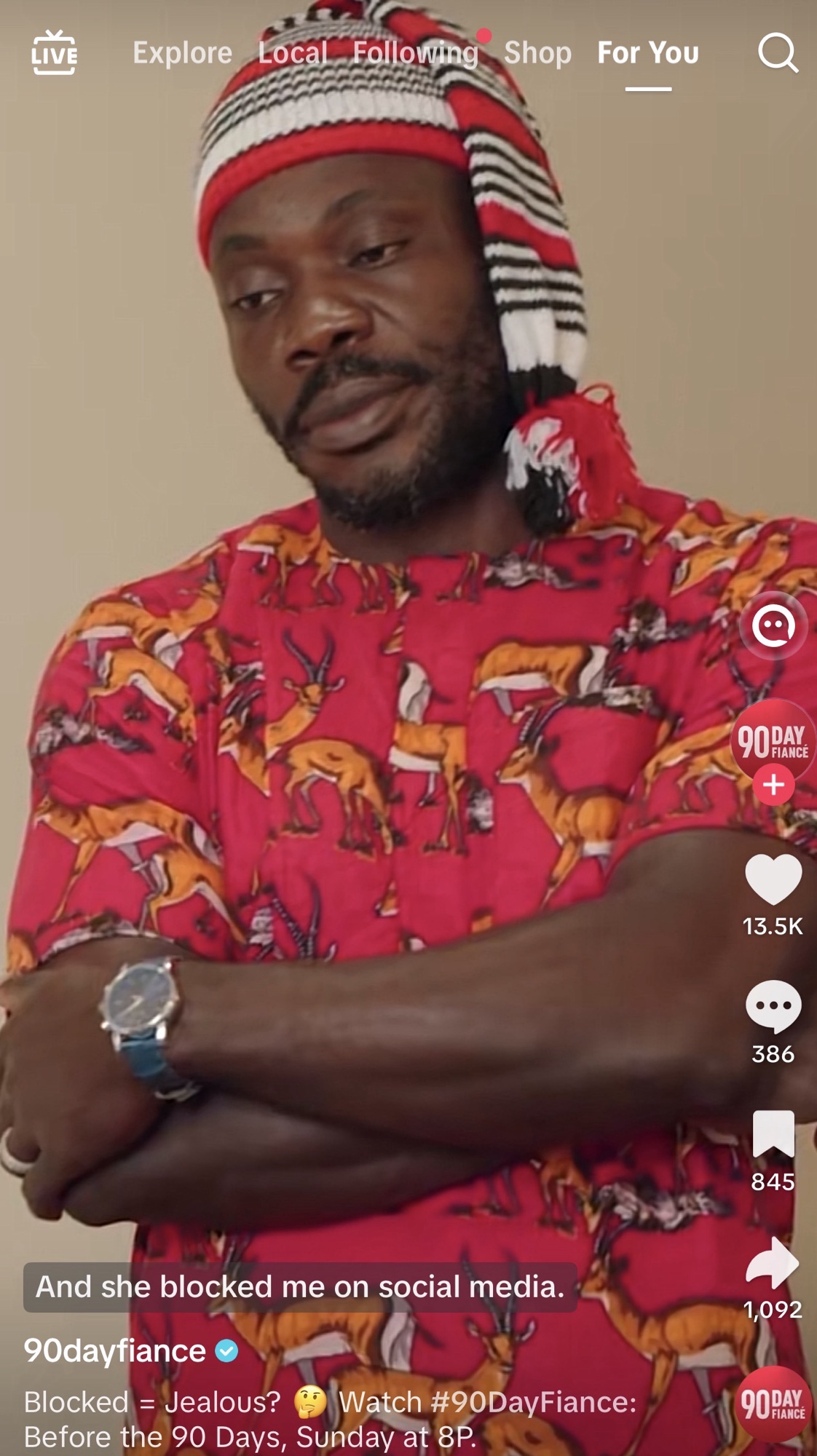This screenshot has width=817, height=1456.
Task: Select the For You tab
Action: click(648, 53)
